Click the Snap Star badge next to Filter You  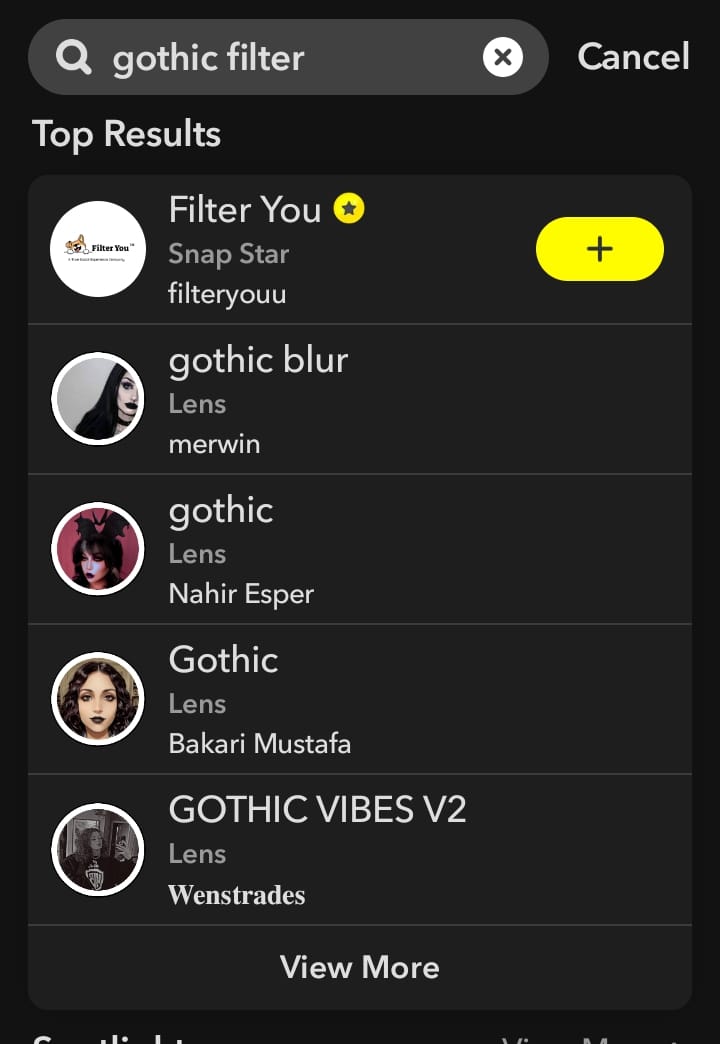347,209
